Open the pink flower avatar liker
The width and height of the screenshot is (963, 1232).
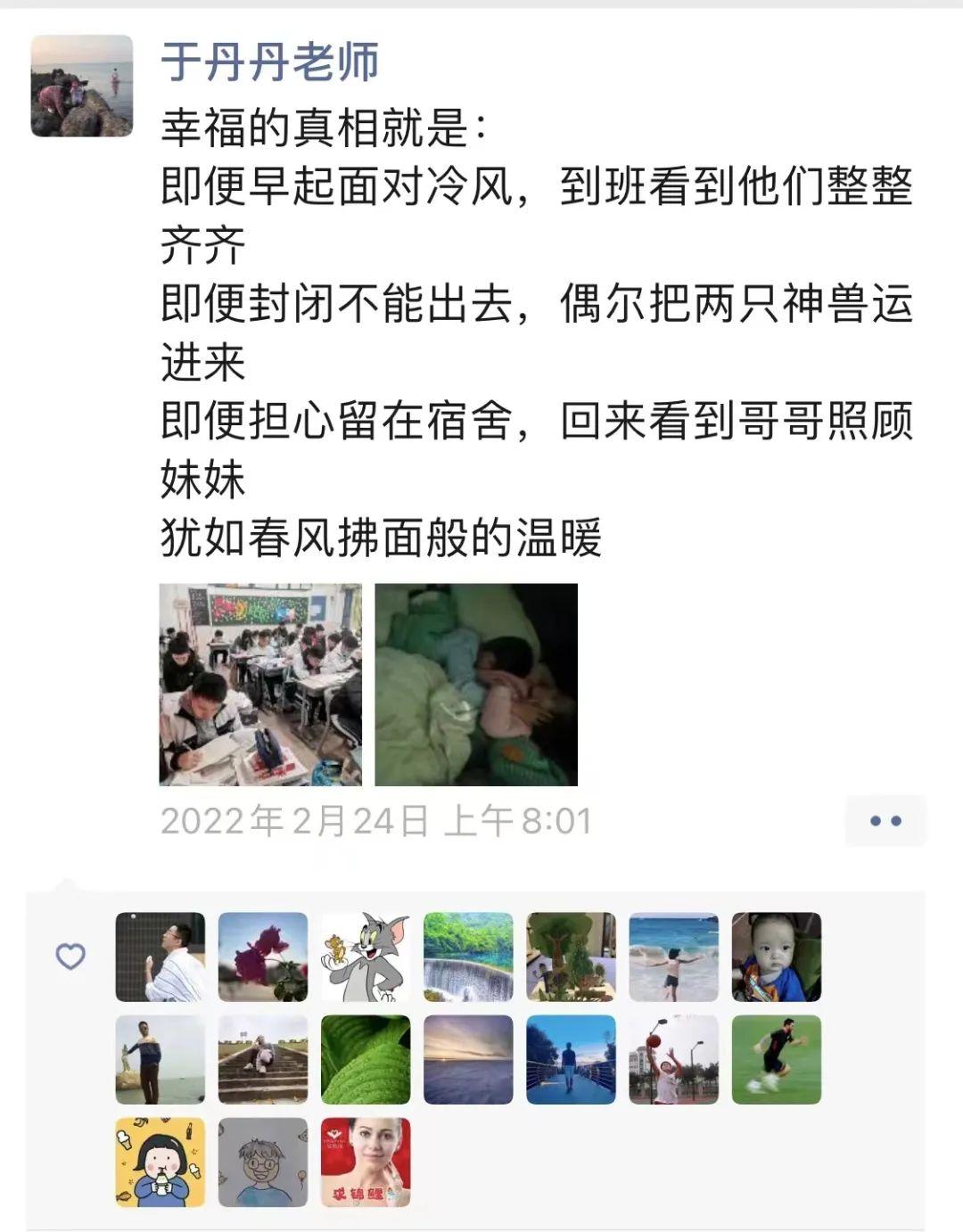(263, 957)
